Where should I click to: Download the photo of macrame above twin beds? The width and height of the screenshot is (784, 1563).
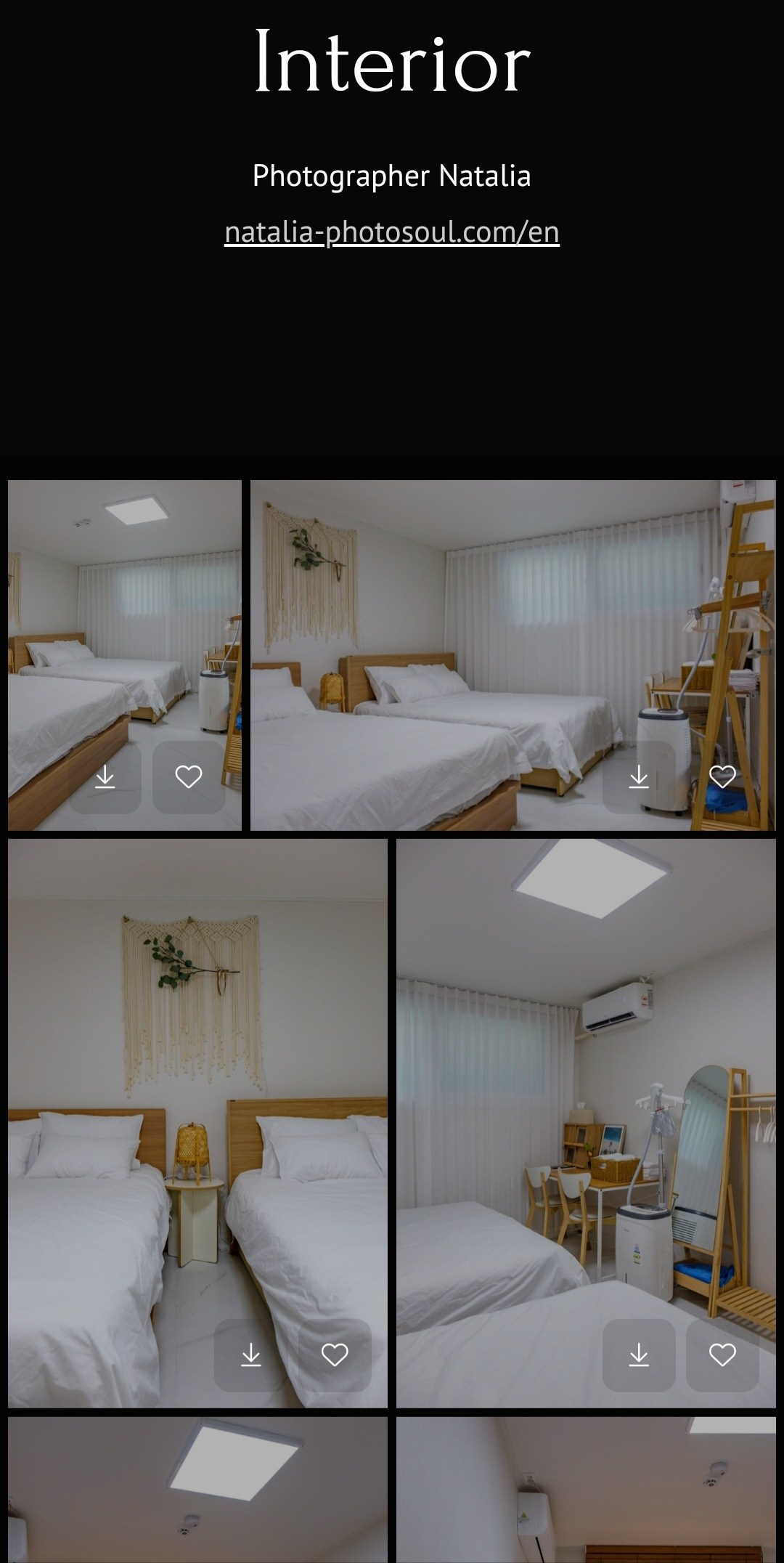tap(250, 1355)
